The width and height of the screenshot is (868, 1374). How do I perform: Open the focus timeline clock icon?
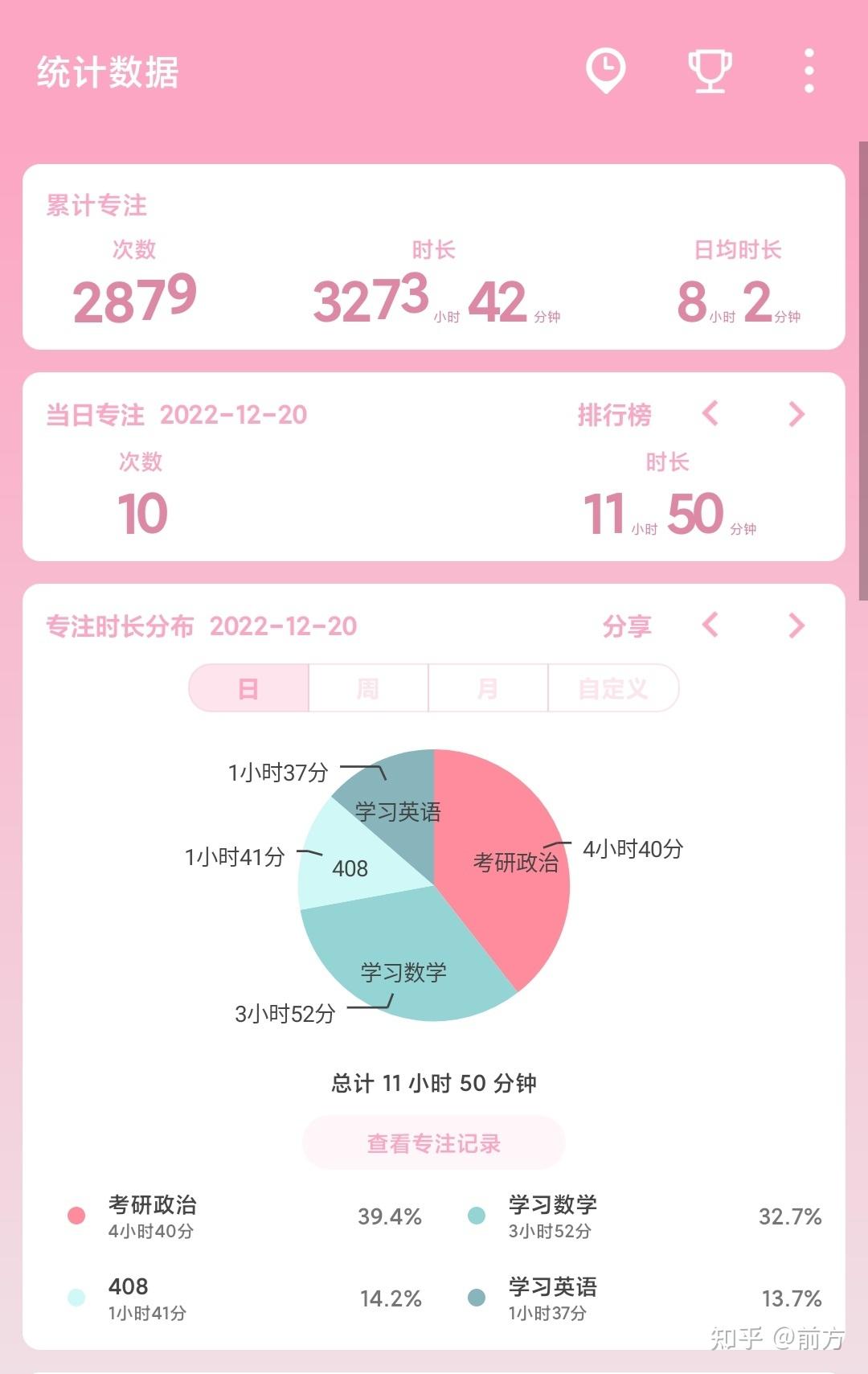coord(605,71)
